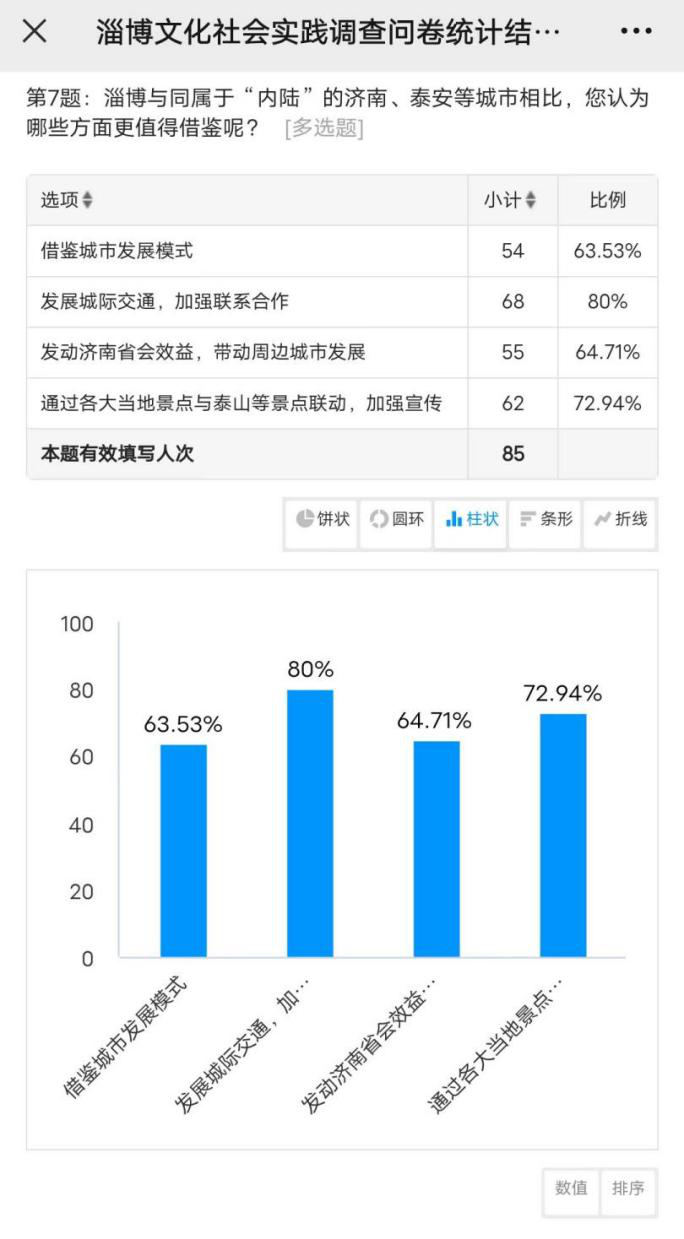684x1239 pixels.
Task: Open the three-dot more options menu
Action: click(x=636, y=31)
